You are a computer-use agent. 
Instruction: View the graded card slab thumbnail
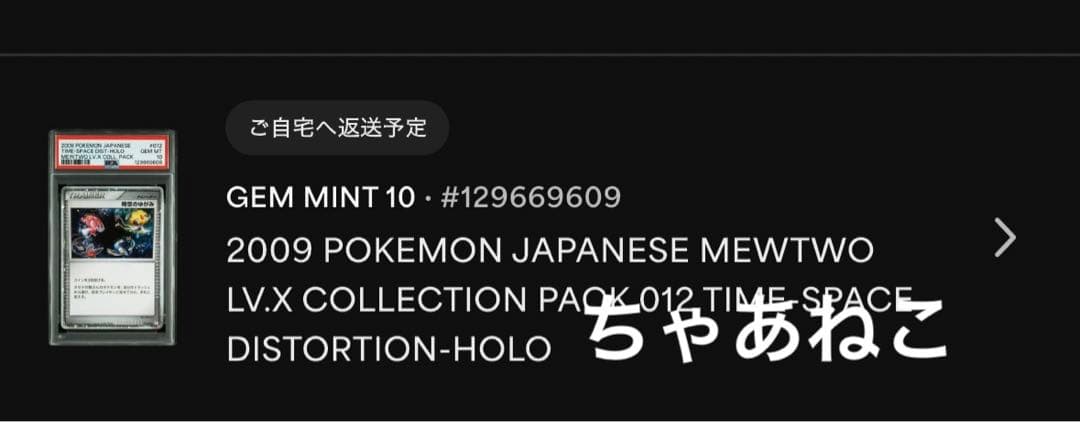pos(112,237)
